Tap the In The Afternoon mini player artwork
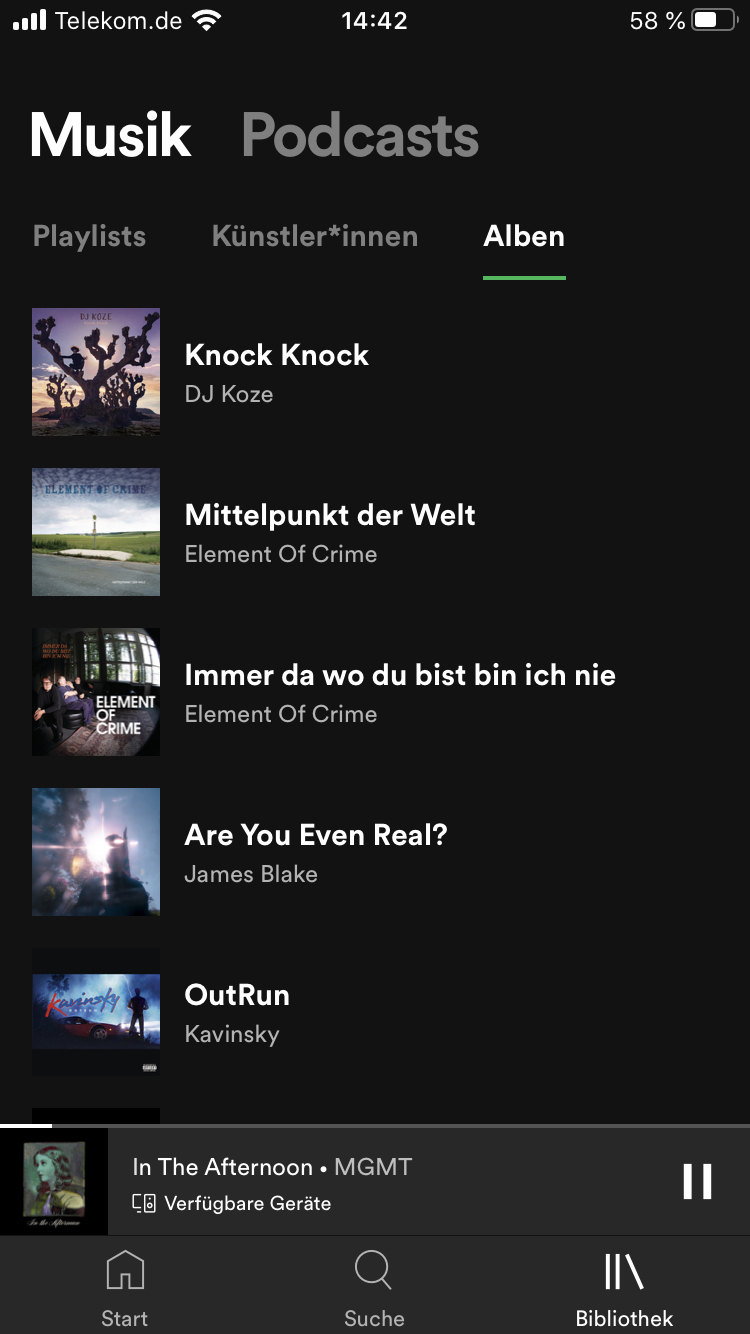The height and width of the screenshot is (1334, 750). [52, 1182]
